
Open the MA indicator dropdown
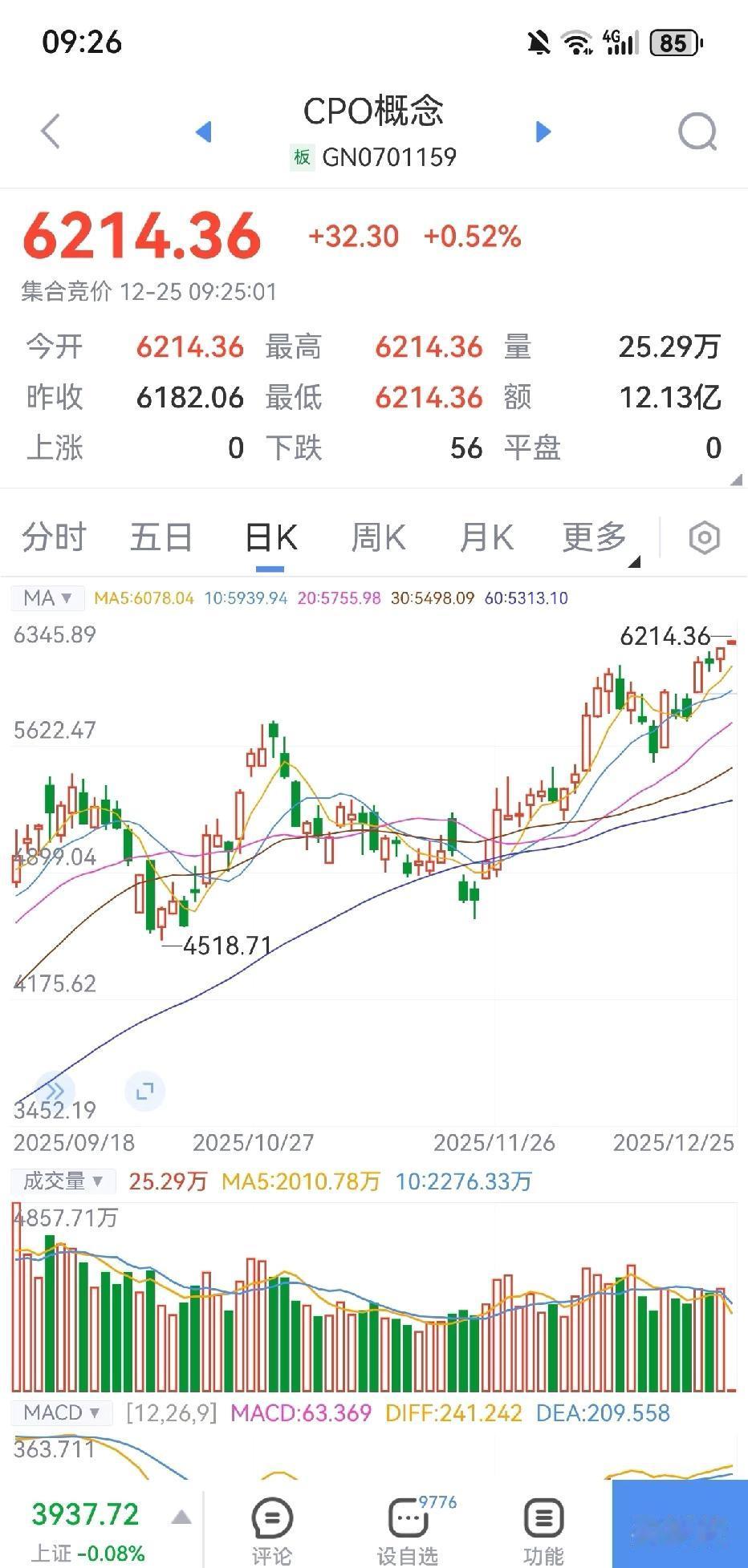(x=47, y=598)
